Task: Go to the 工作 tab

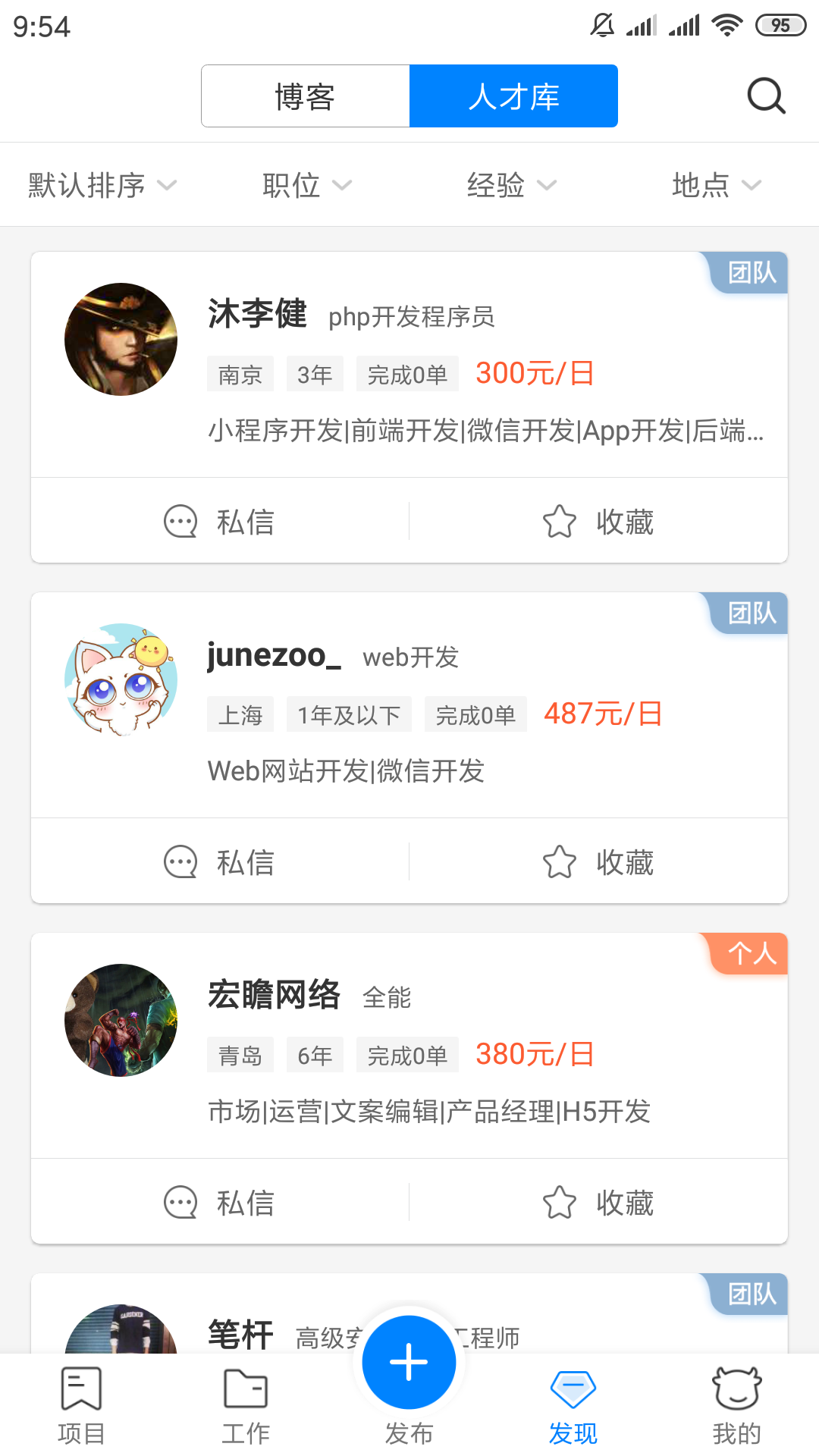Action: 245,1404
